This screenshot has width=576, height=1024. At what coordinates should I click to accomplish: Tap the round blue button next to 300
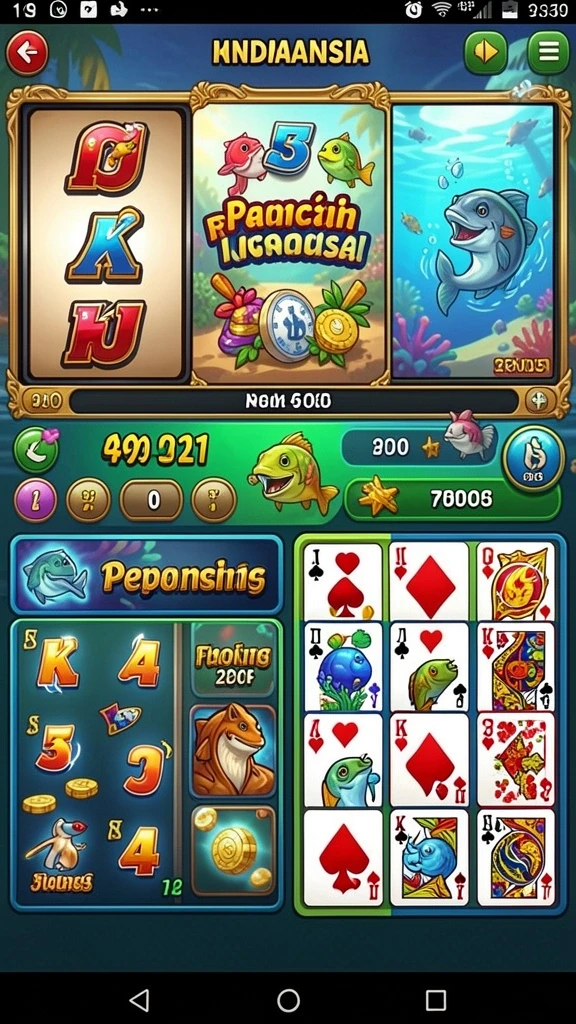click(534, 458)
